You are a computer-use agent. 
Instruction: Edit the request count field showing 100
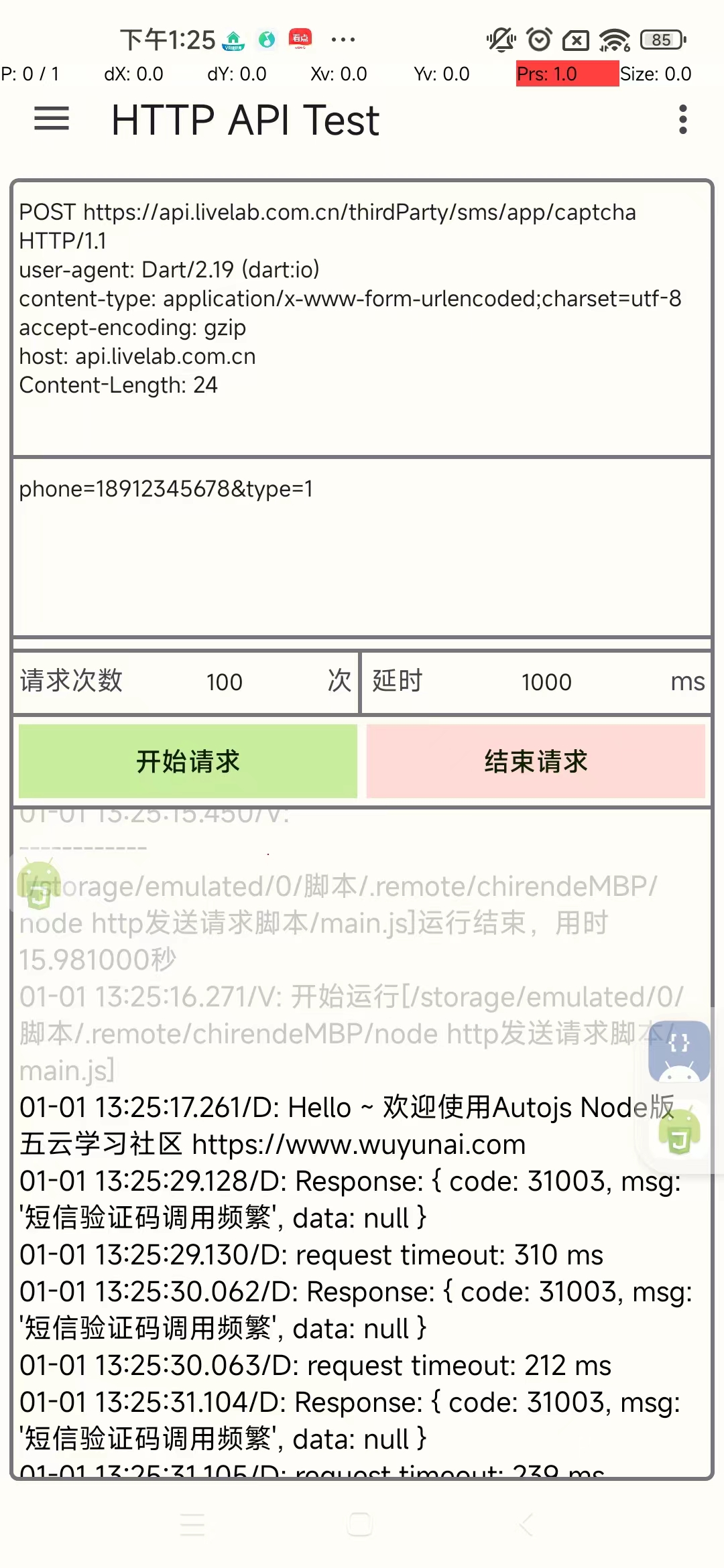[x=224, y=682]
